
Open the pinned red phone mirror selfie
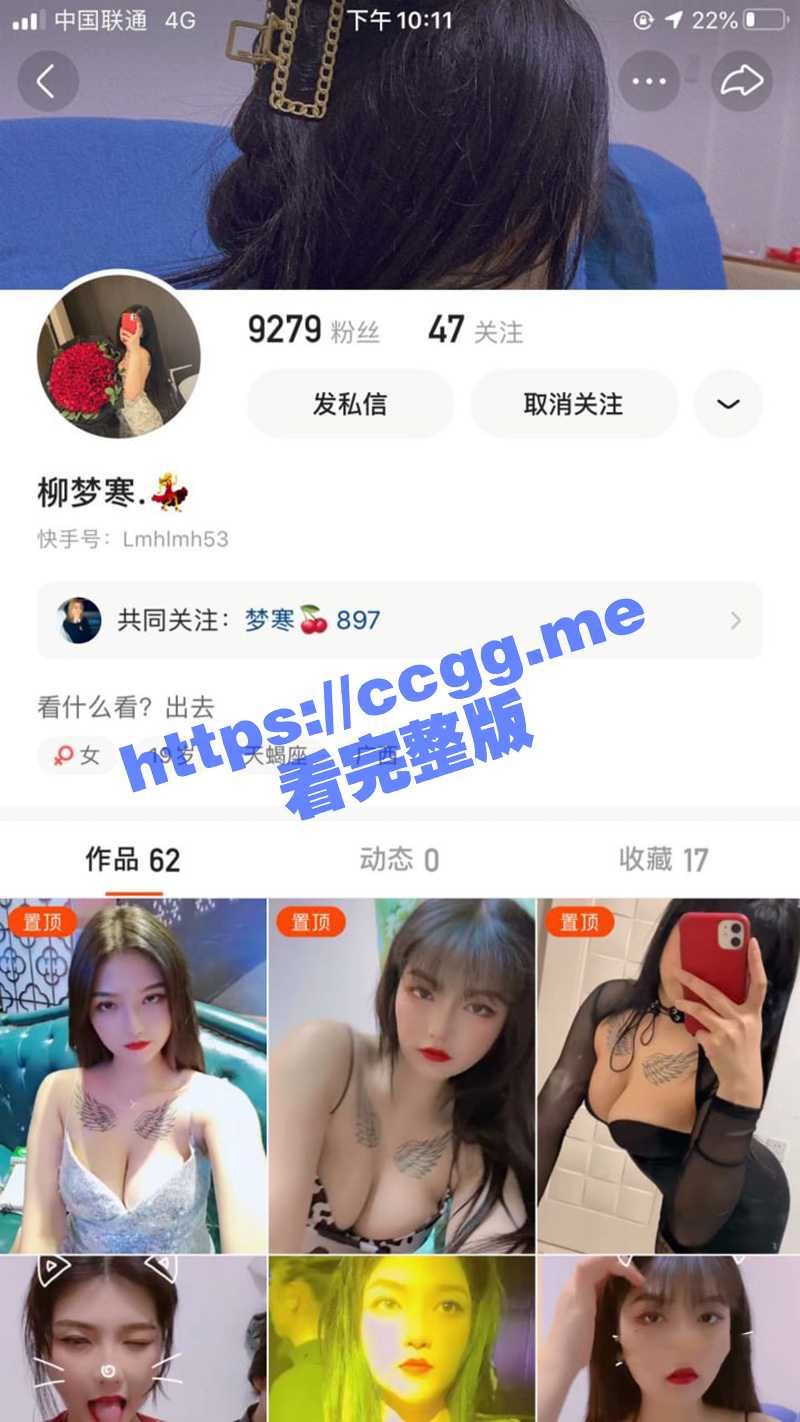[x=669, y=1075]
